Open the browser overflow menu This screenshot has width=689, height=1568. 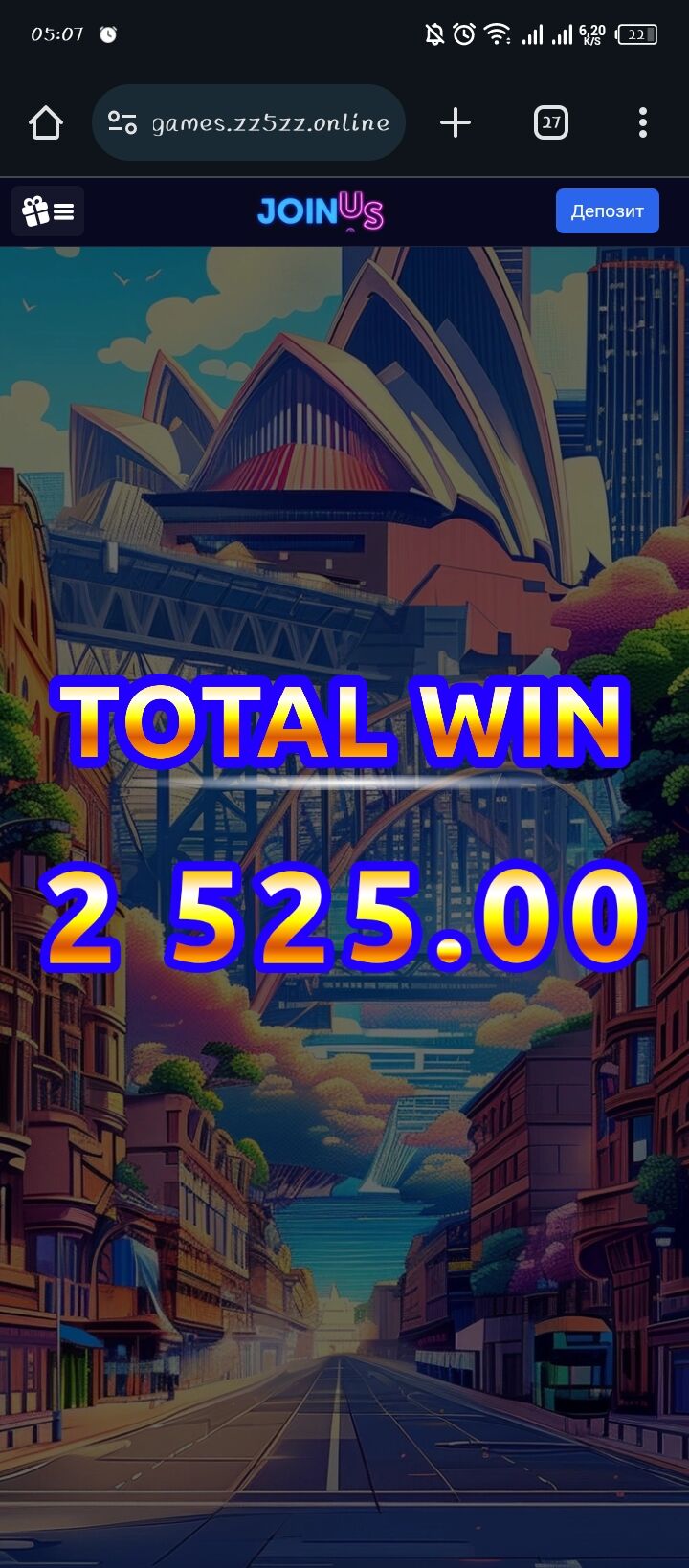[x=642, y=122]
